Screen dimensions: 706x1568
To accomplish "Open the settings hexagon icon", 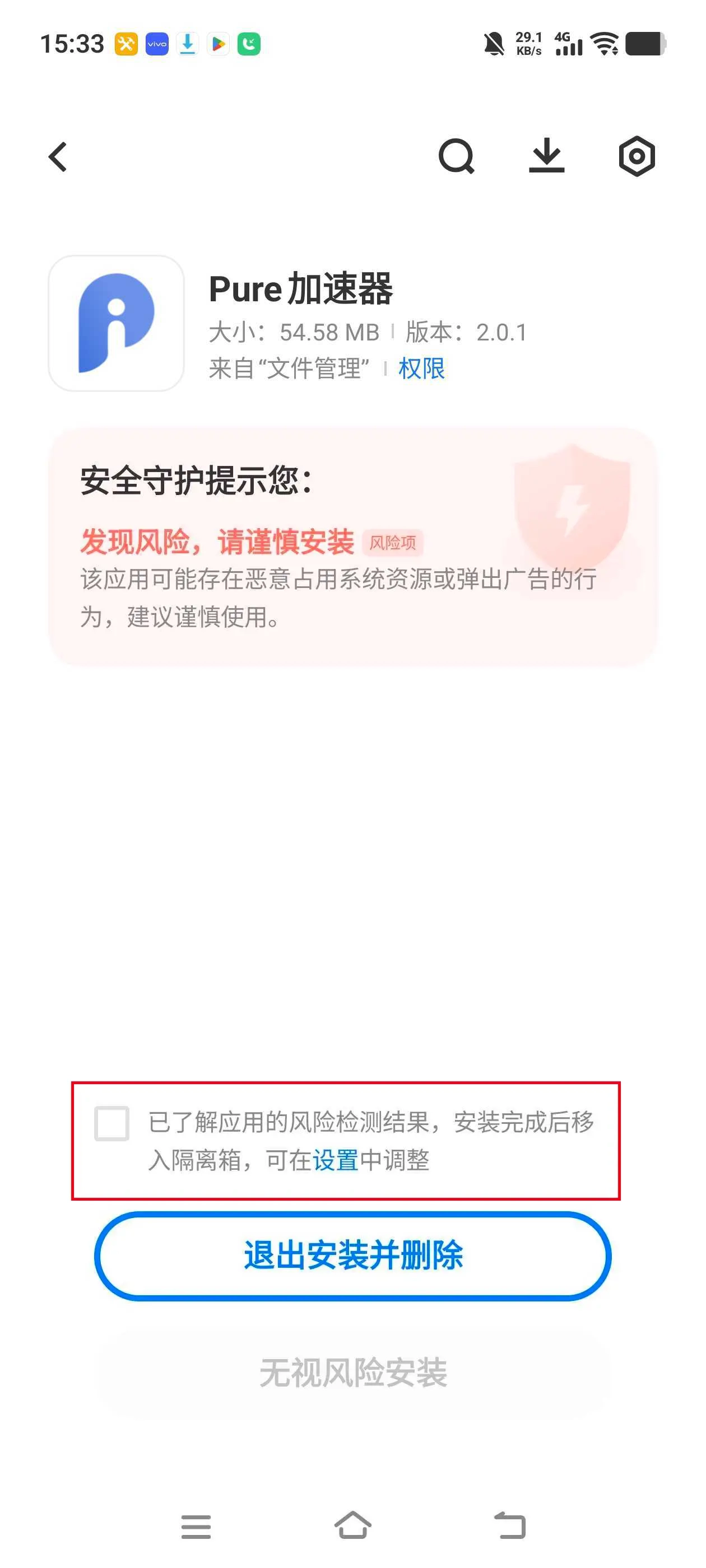I will 637,157.
